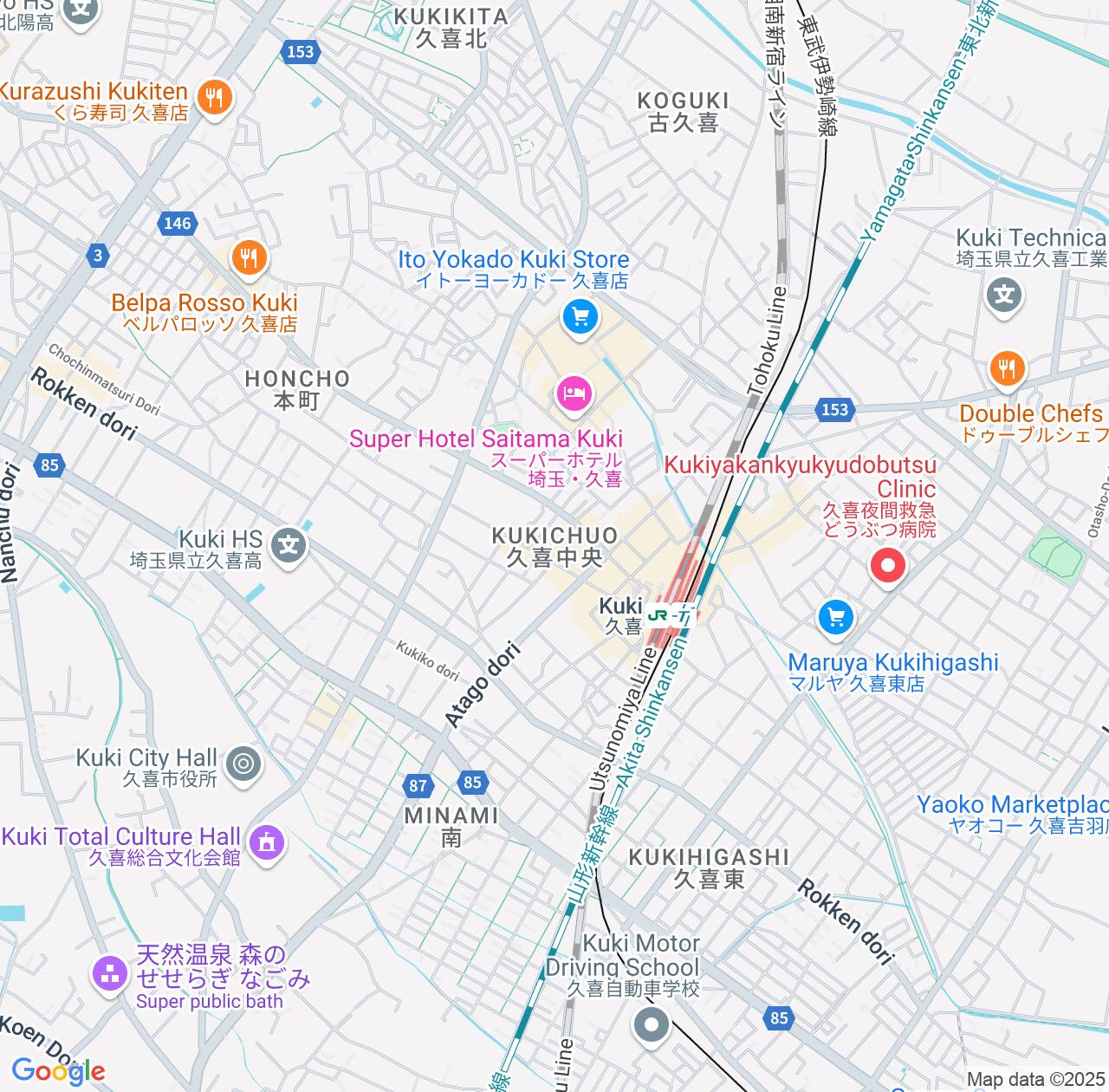Tap the Kuki HS school marker

(x=289, y=545)
